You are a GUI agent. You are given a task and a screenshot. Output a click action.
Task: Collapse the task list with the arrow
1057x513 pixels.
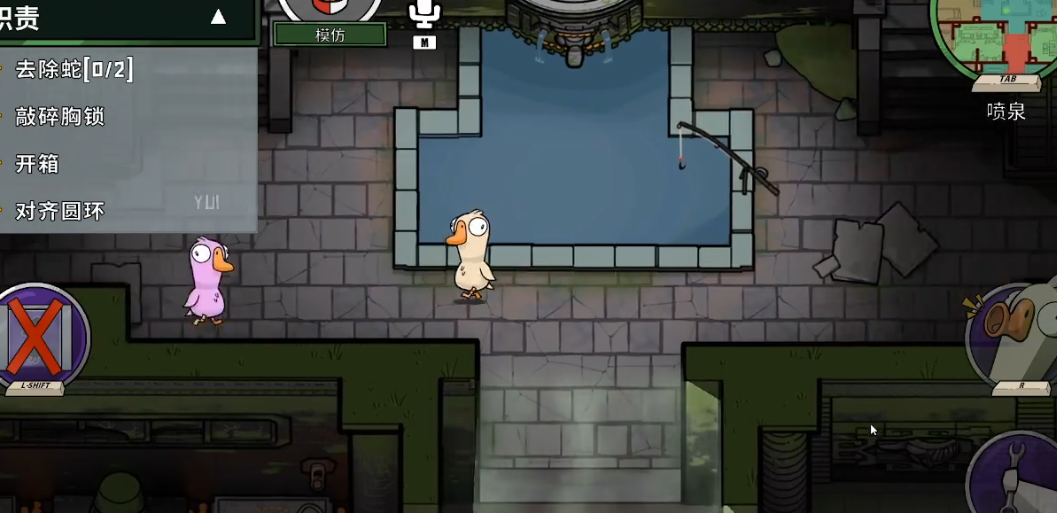218,17
